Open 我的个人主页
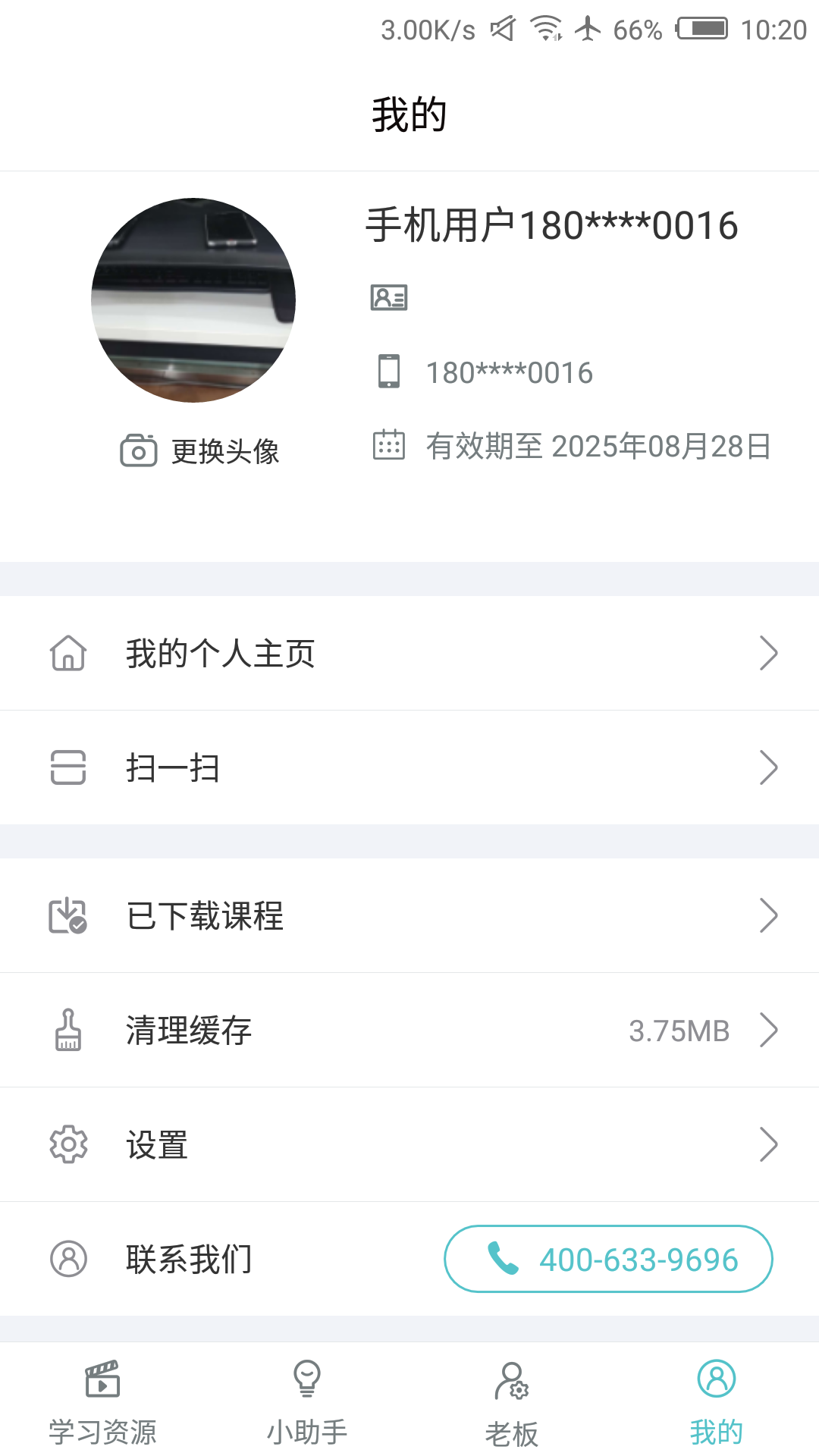Image resolution: width=819 pixels, height=1456 pixels. (x=409, y=654)
